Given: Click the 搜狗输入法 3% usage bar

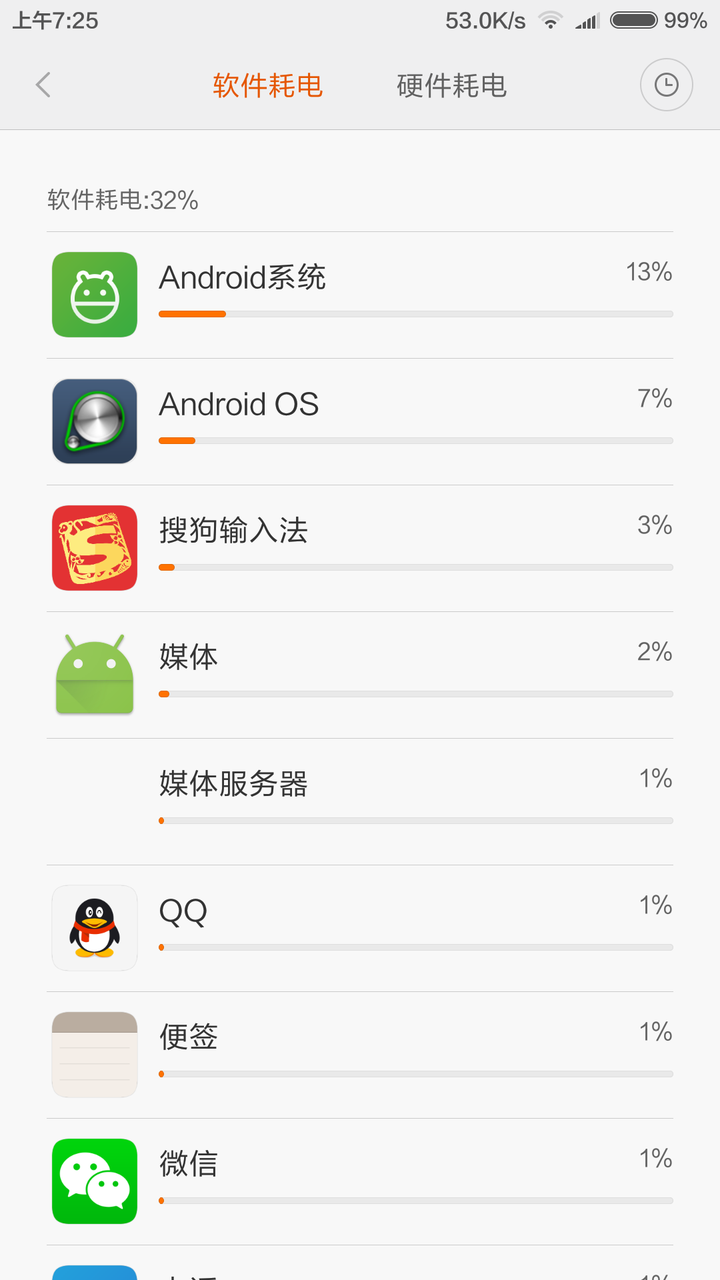Looking at the screenshot, I should pyautogui.click(x=415, y=567).
